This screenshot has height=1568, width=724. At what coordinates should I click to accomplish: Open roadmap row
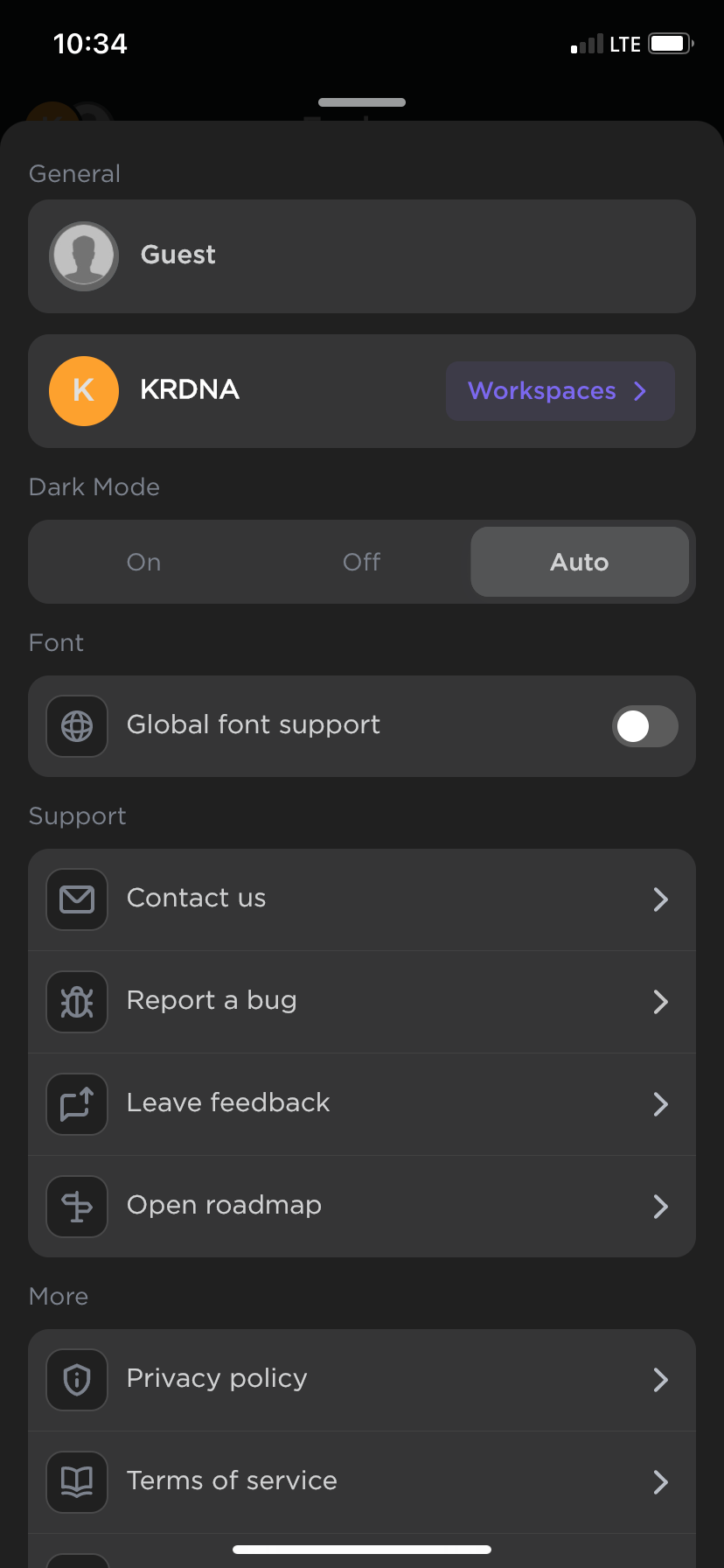coord(362,1207)
